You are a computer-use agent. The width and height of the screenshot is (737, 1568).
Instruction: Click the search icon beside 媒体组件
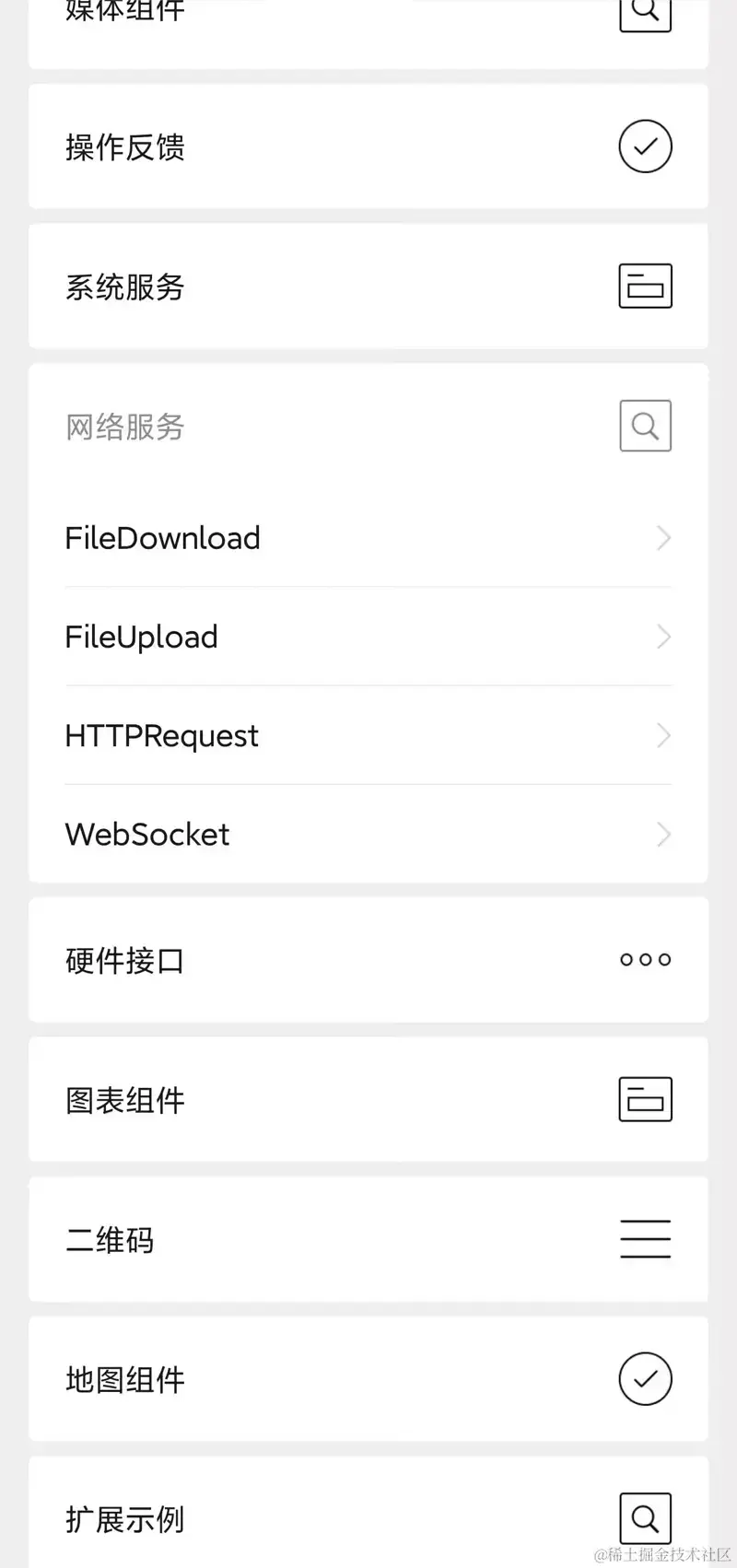click(645, 13)
